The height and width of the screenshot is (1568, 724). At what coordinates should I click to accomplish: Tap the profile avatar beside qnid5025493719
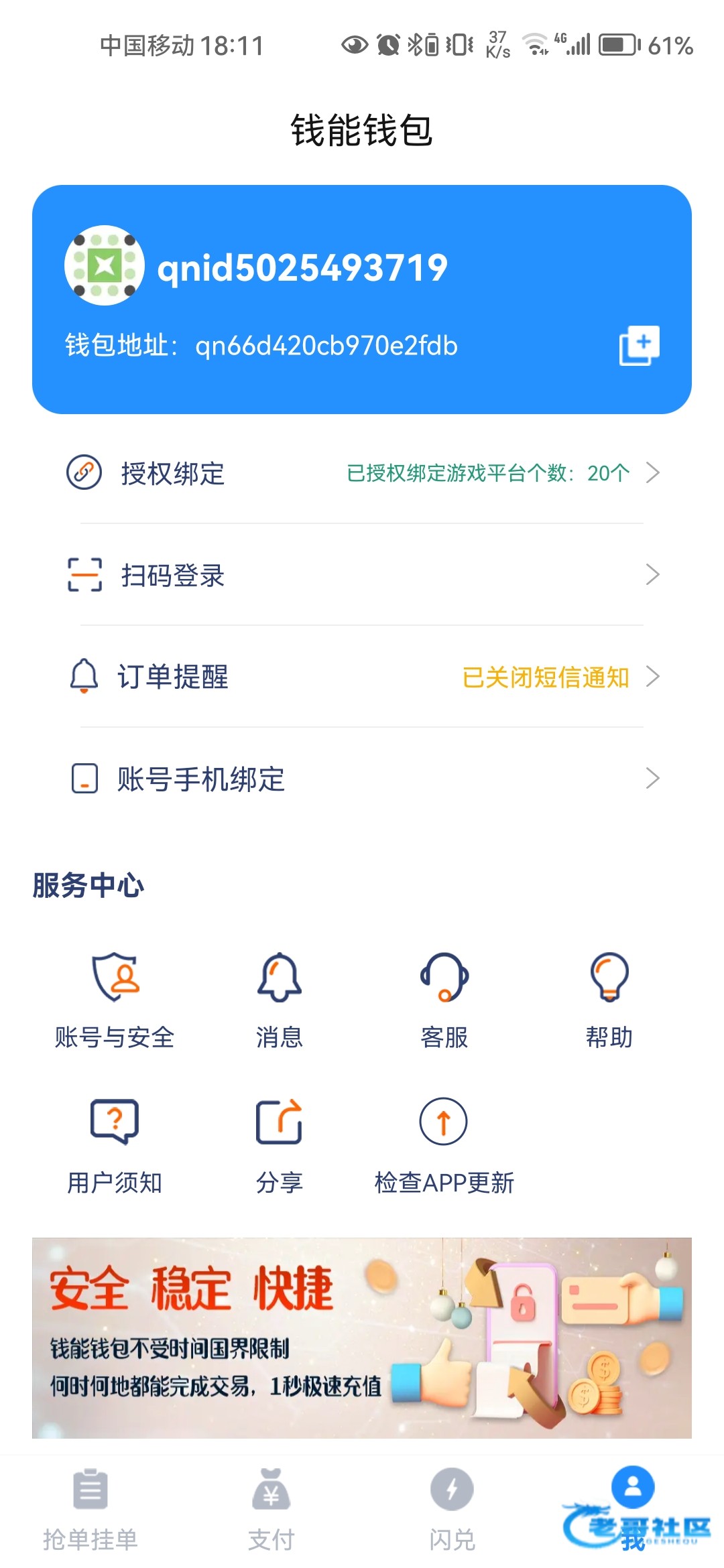tap(105, 265)
